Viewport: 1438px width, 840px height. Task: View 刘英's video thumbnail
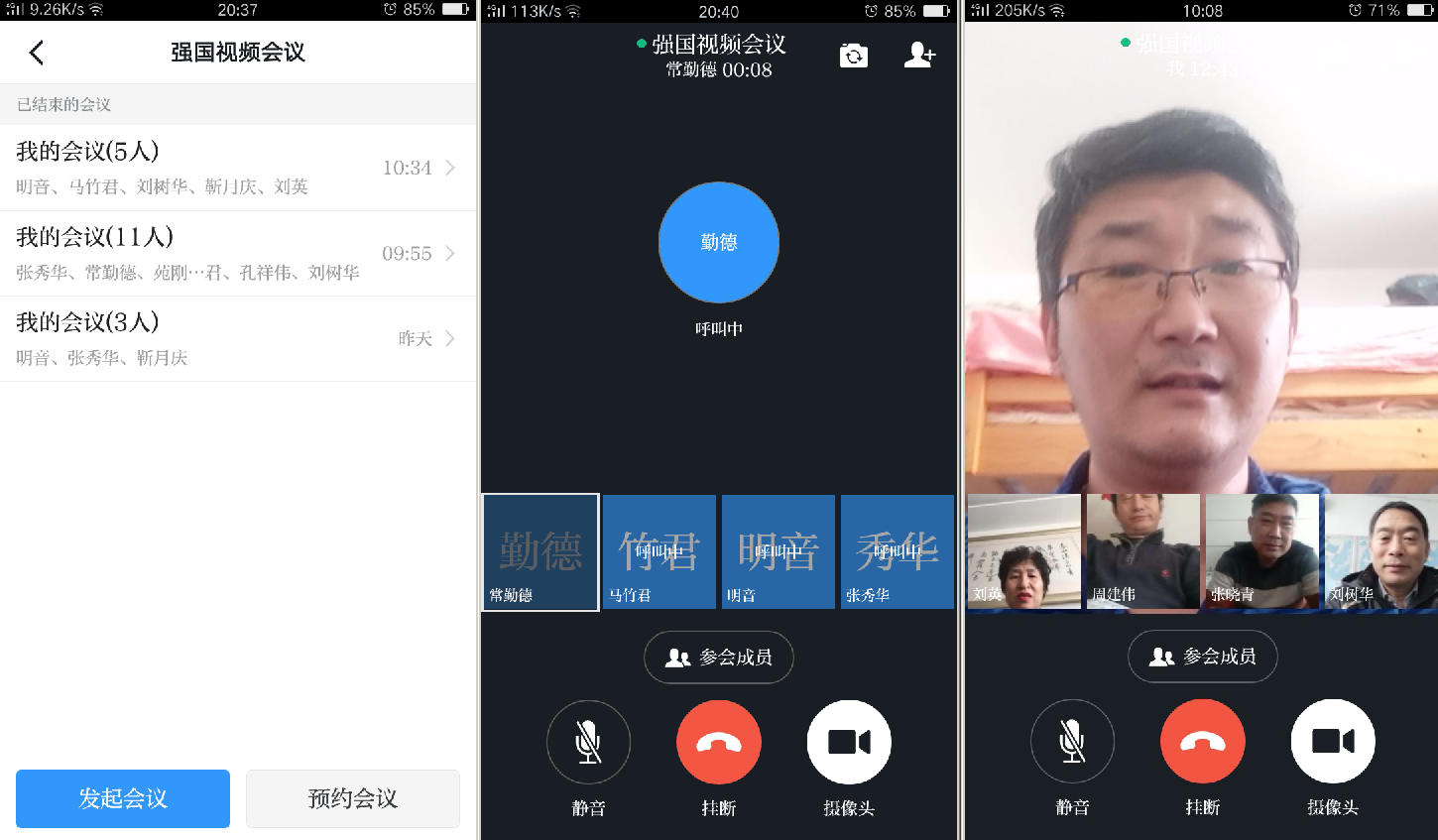click(x=1023, y=551)
